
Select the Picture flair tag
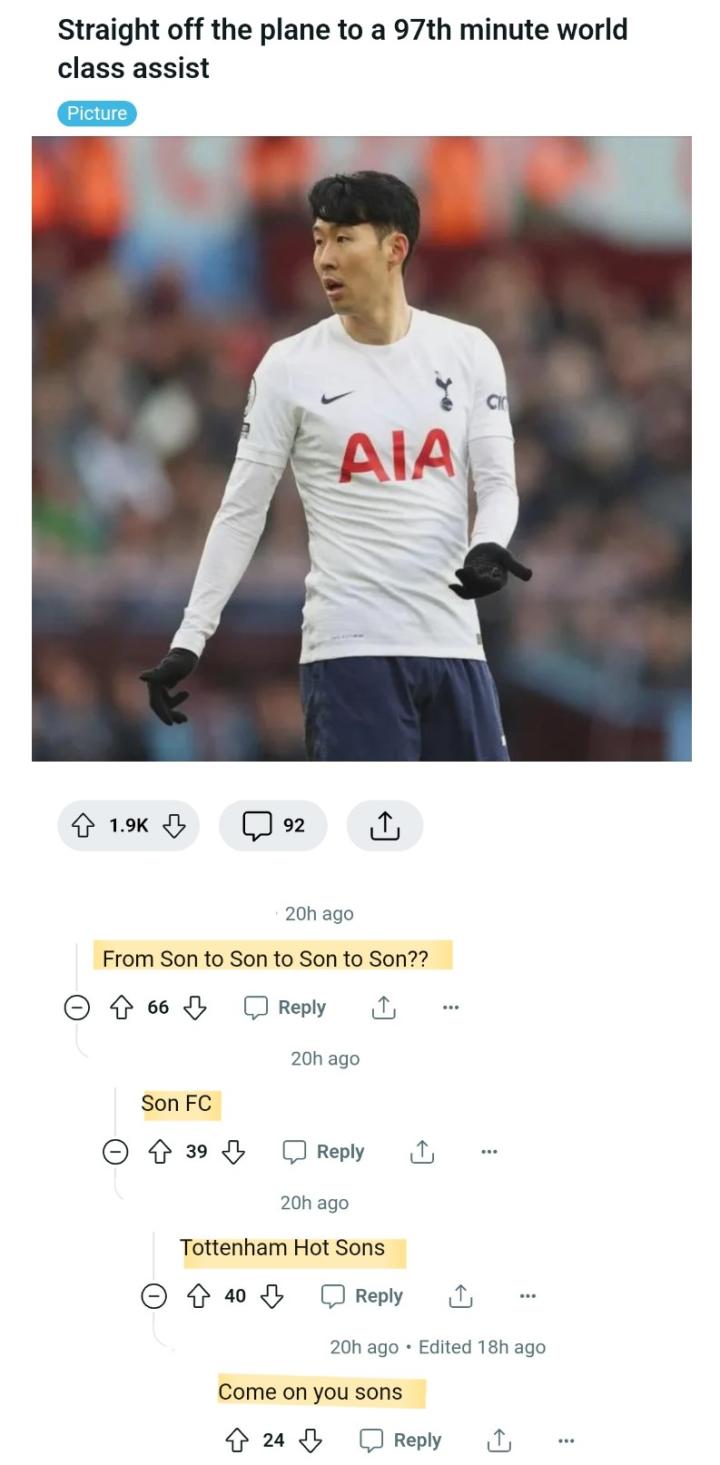(x=97, y=114)
